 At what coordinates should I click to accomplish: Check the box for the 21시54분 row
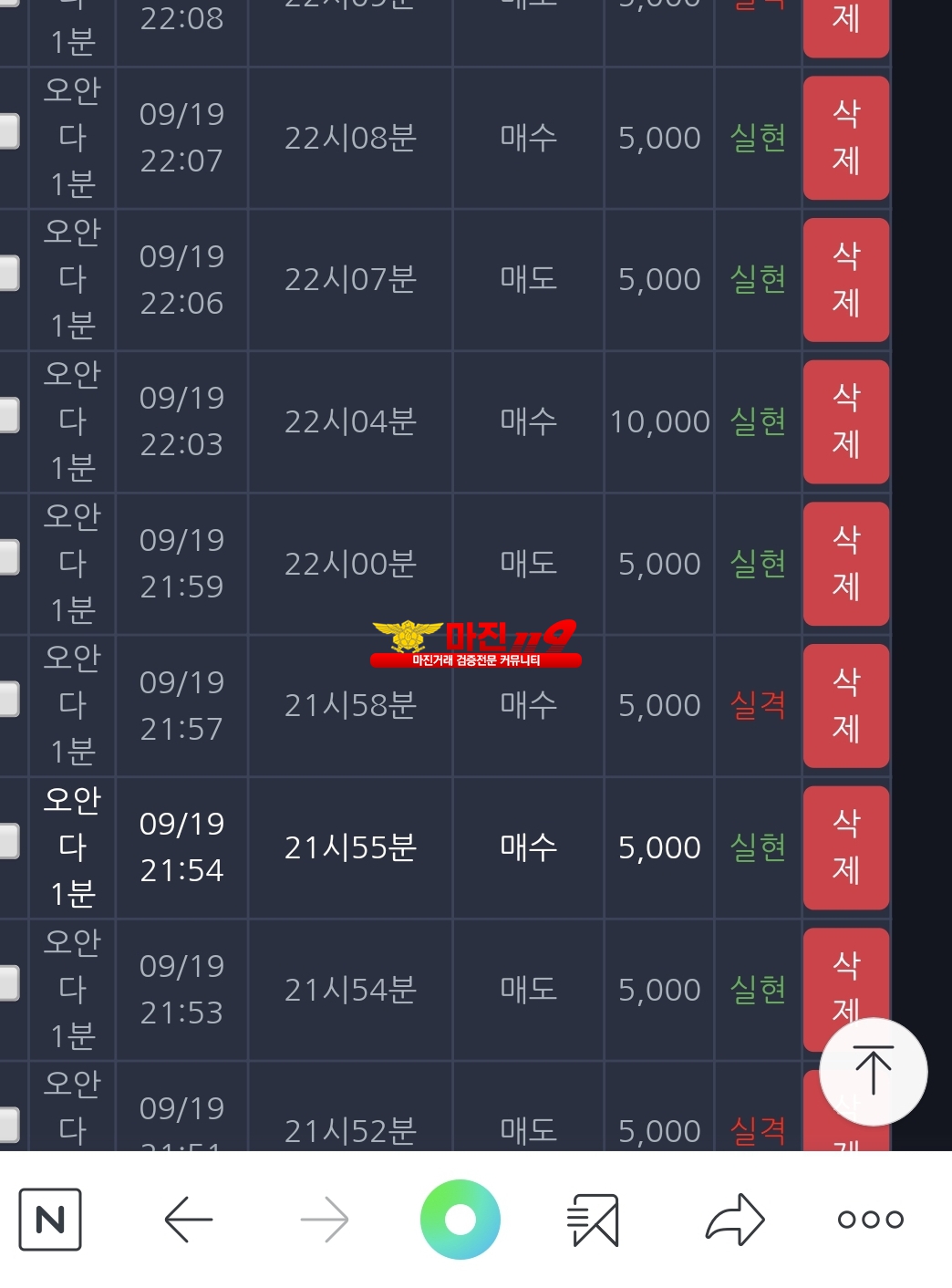coord(8,982)
